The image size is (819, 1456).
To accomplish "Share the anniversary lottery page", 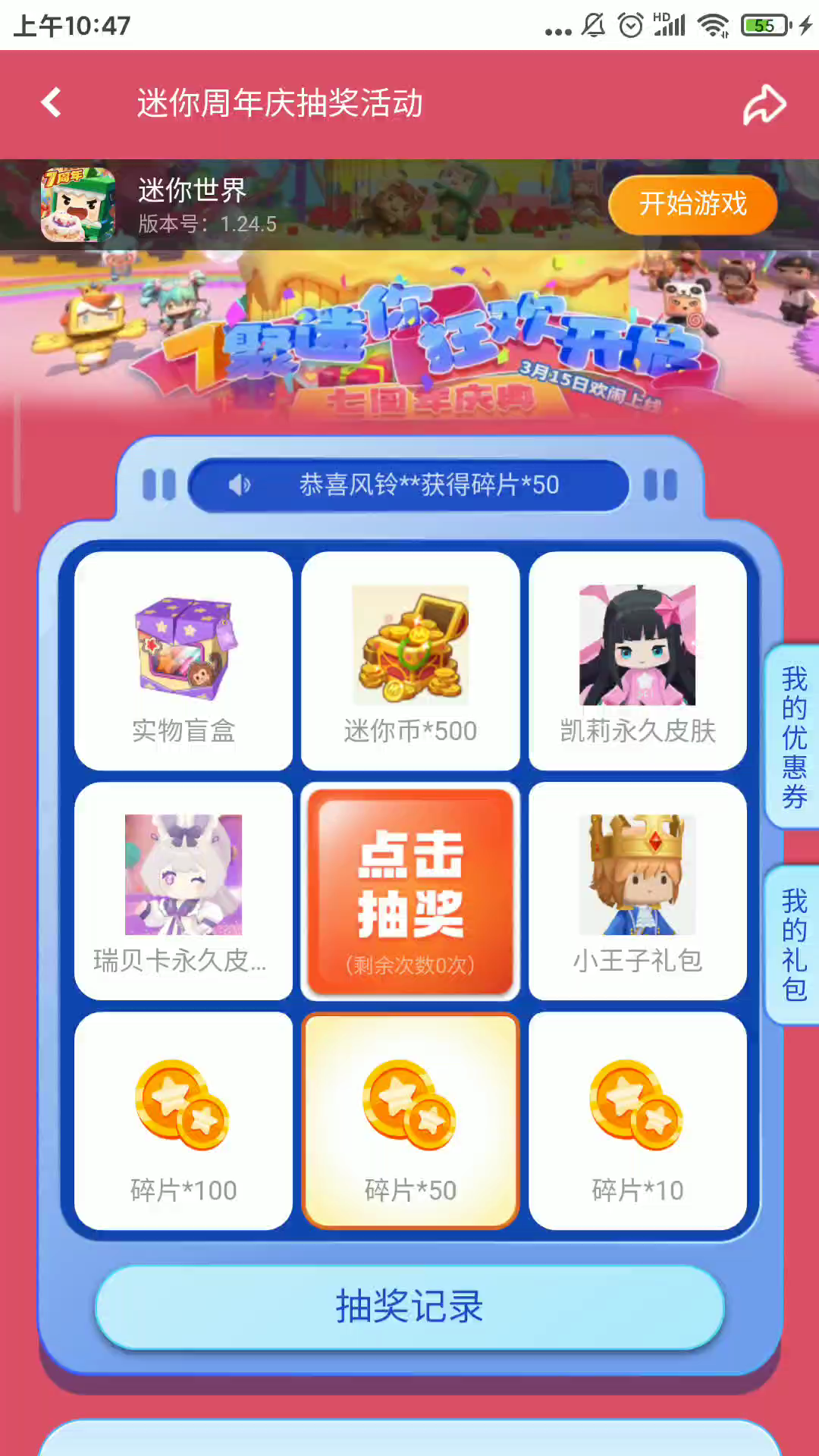I will click(764, 105).
